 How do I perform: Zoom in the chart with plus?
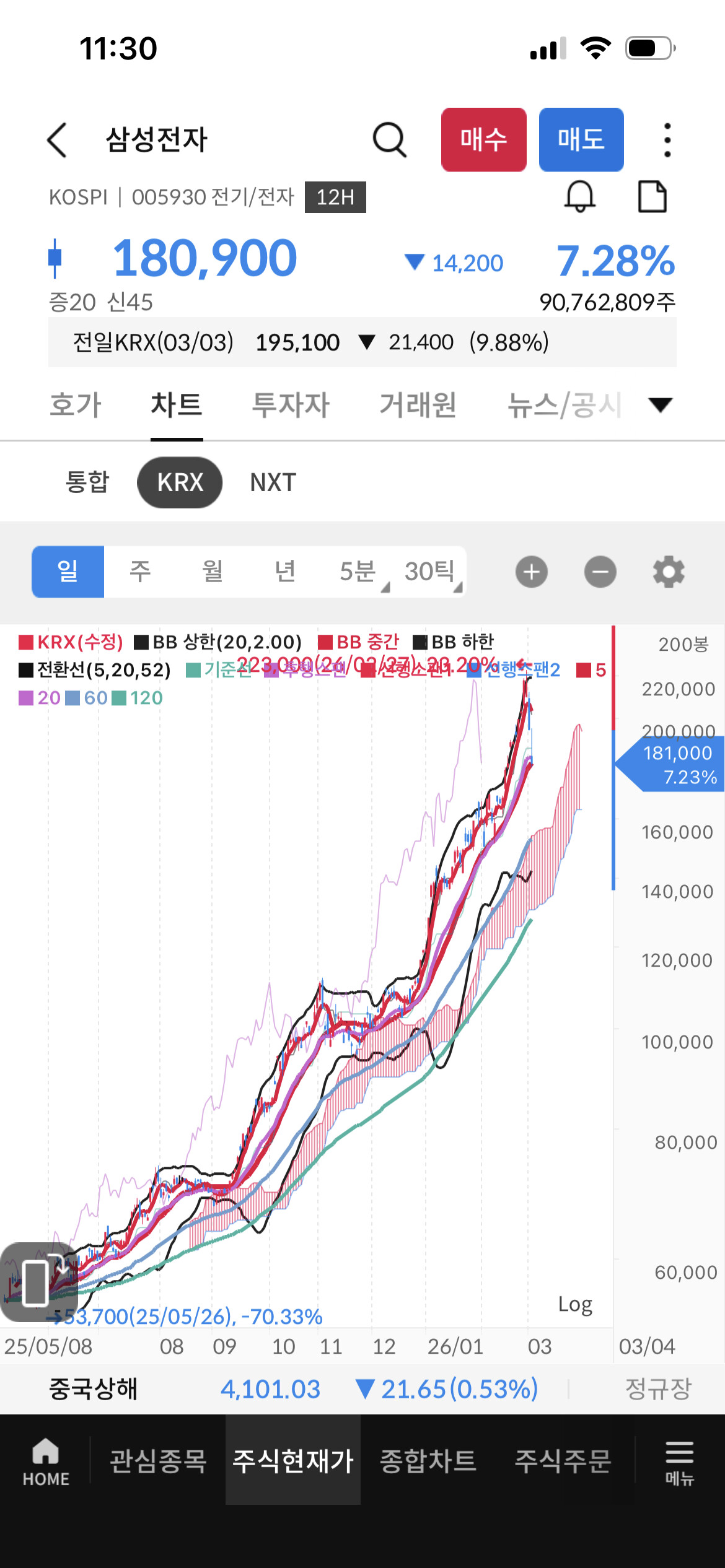point(531,572)
